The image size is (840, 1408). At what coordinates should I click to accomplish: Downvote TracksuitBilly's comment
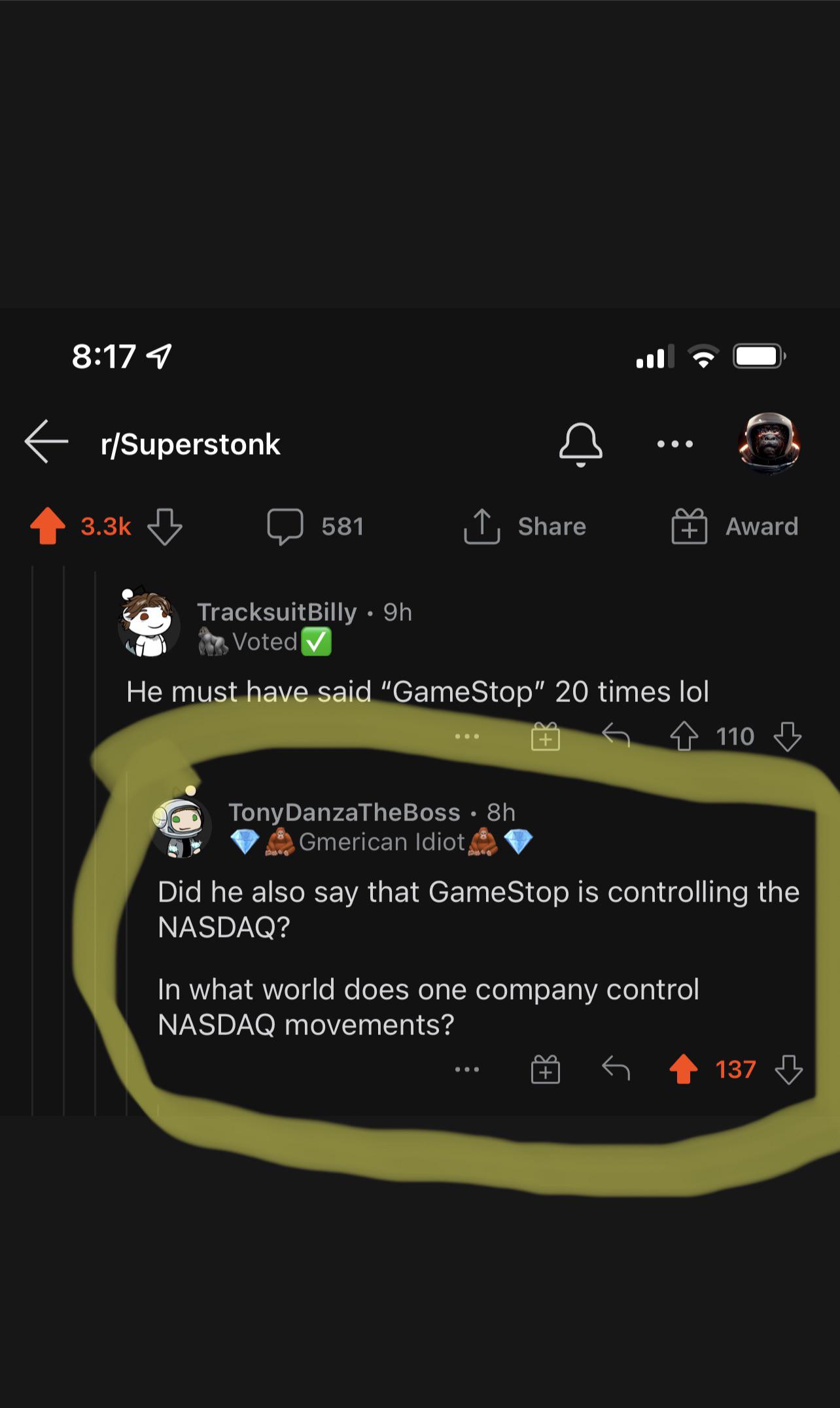(787, 736)
